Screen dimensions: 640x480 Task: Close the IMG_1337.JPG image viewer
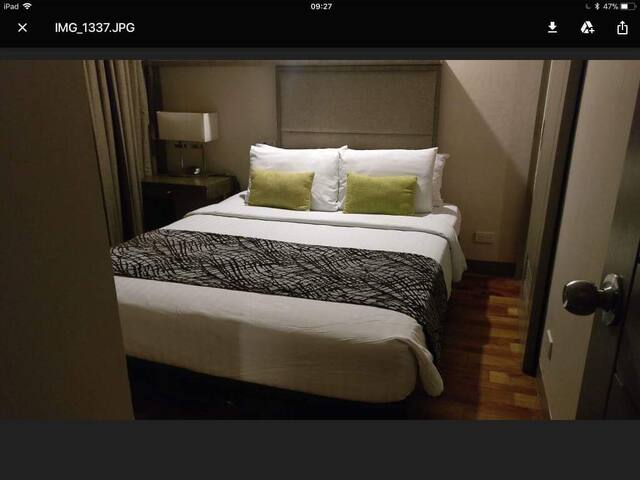22,28
